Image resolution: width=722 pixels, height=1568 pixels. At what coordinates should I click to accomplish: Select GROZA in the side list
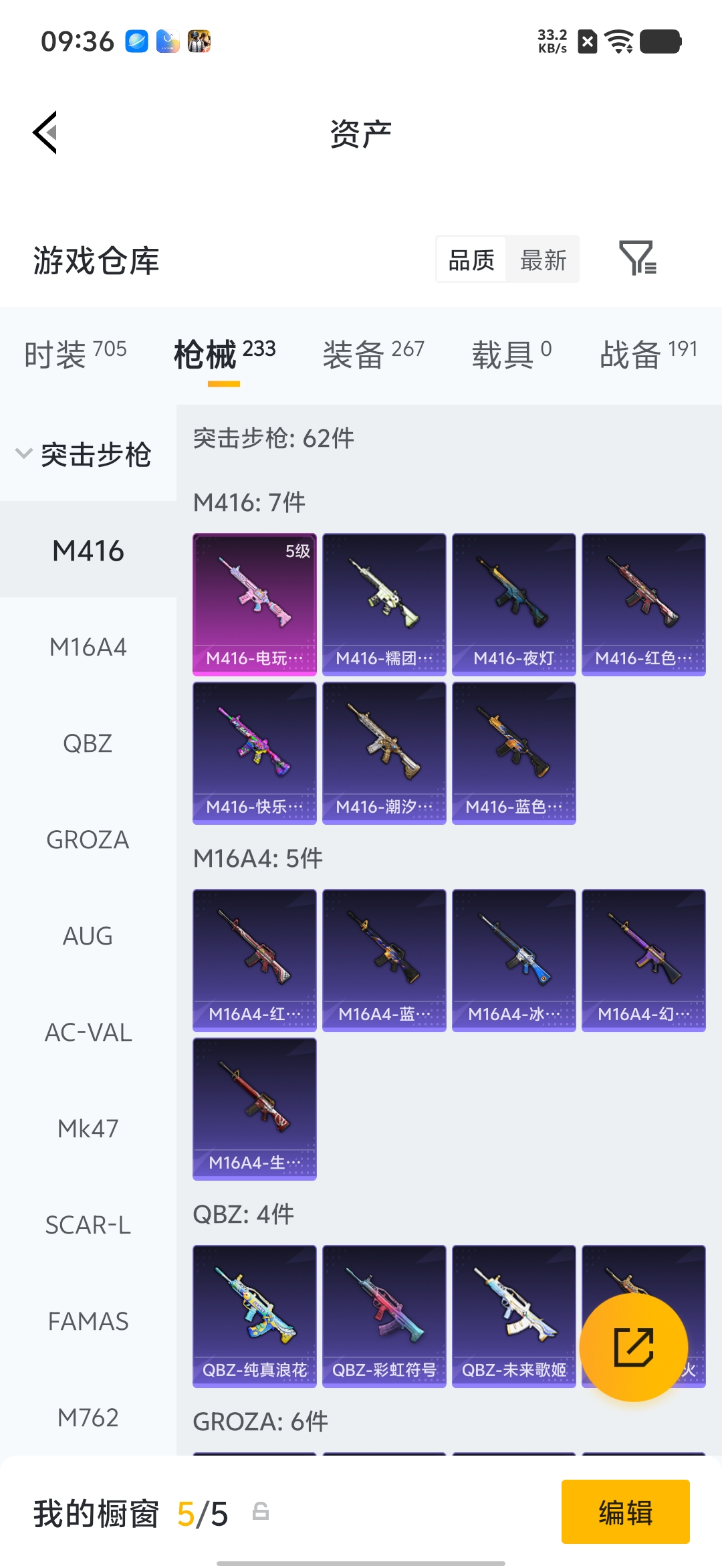point(88,840)
